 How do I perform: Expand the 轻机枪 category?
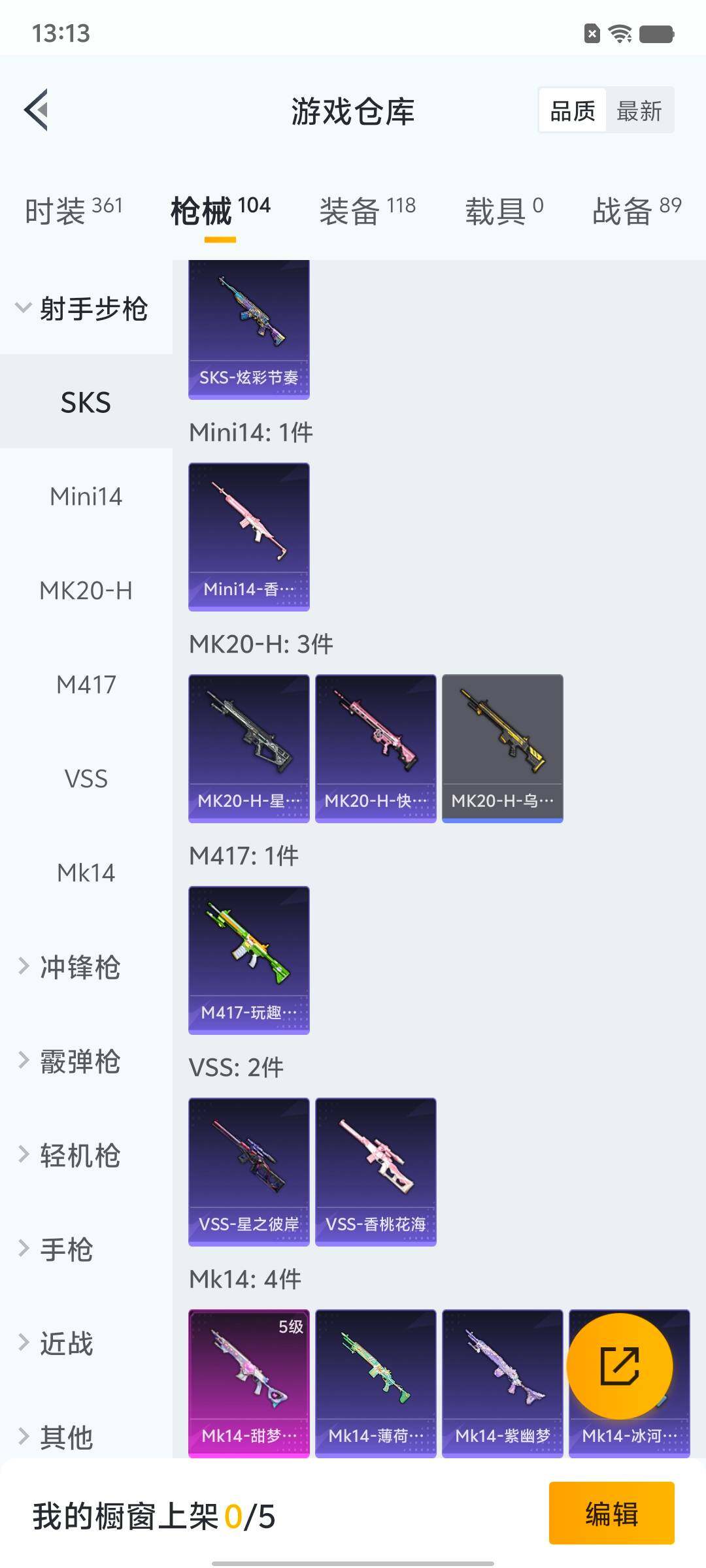(x=78, y=1155)
